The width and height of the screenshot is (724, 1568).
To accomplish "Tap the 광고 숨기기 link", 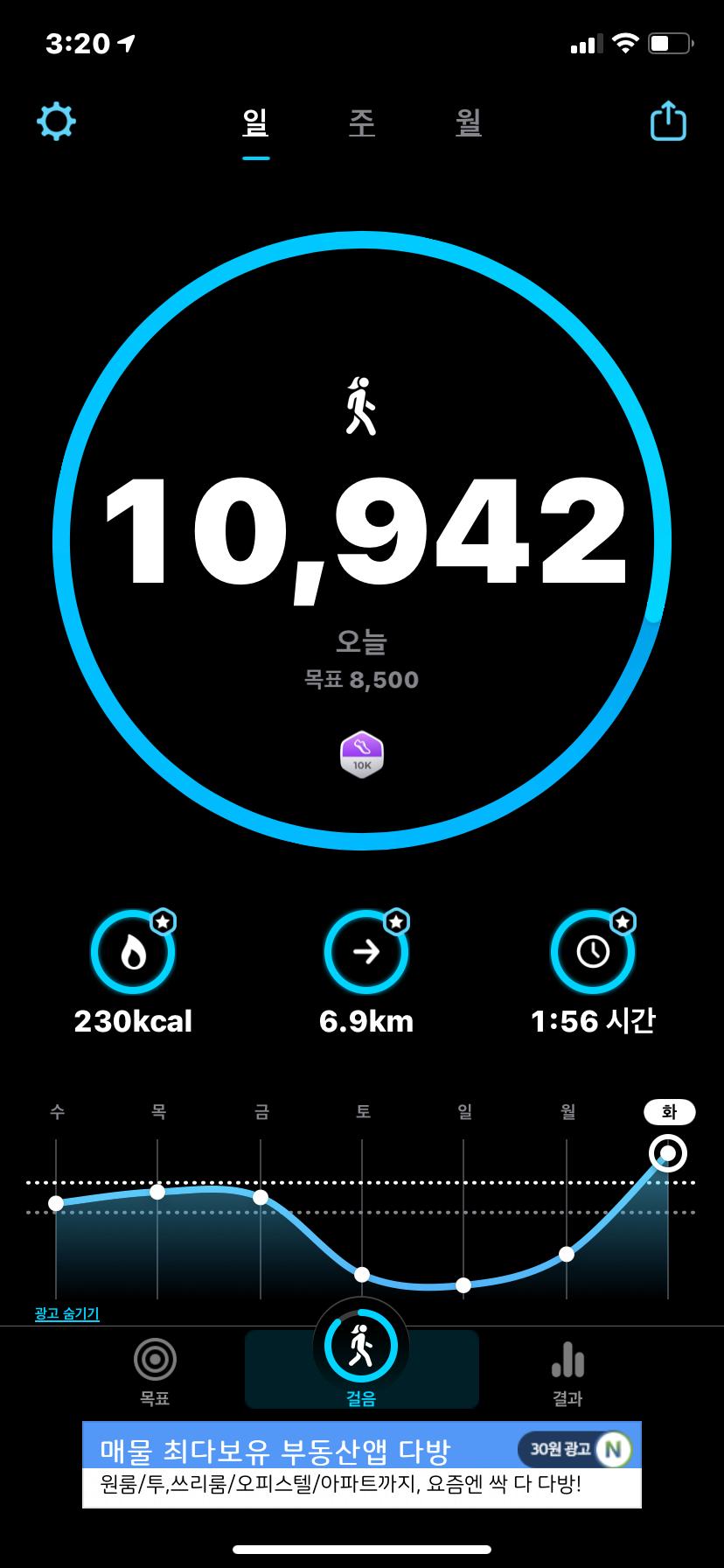I will (x=67, y=1314).
